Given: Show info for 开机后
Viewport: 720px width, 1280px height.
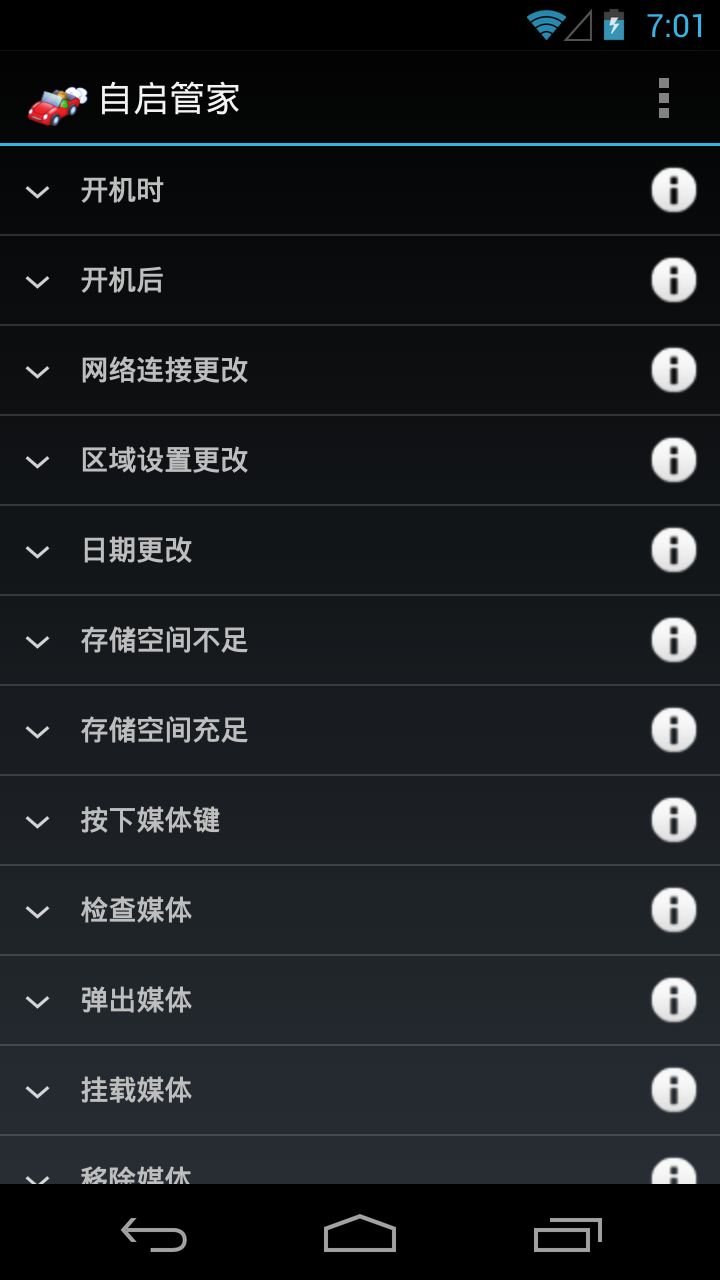Looking at the screenshot, I should coord(673,280).
